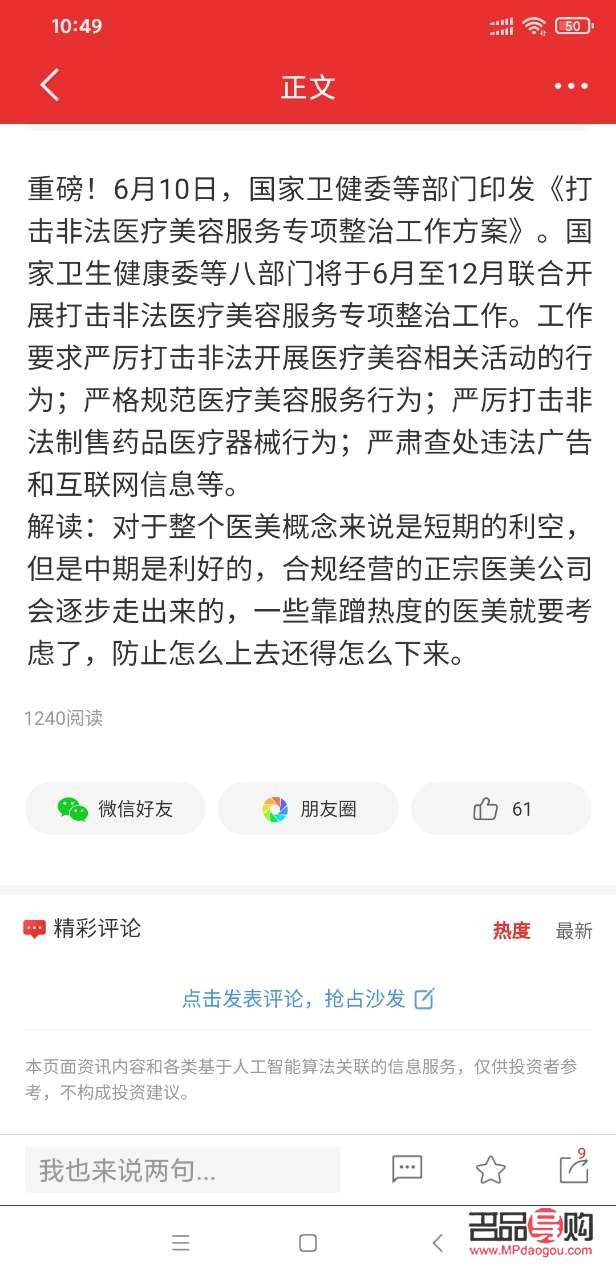Open system recent apps menu
Screen dimensions: 616x1280
pyautogui.click(x=181, y=1243)
